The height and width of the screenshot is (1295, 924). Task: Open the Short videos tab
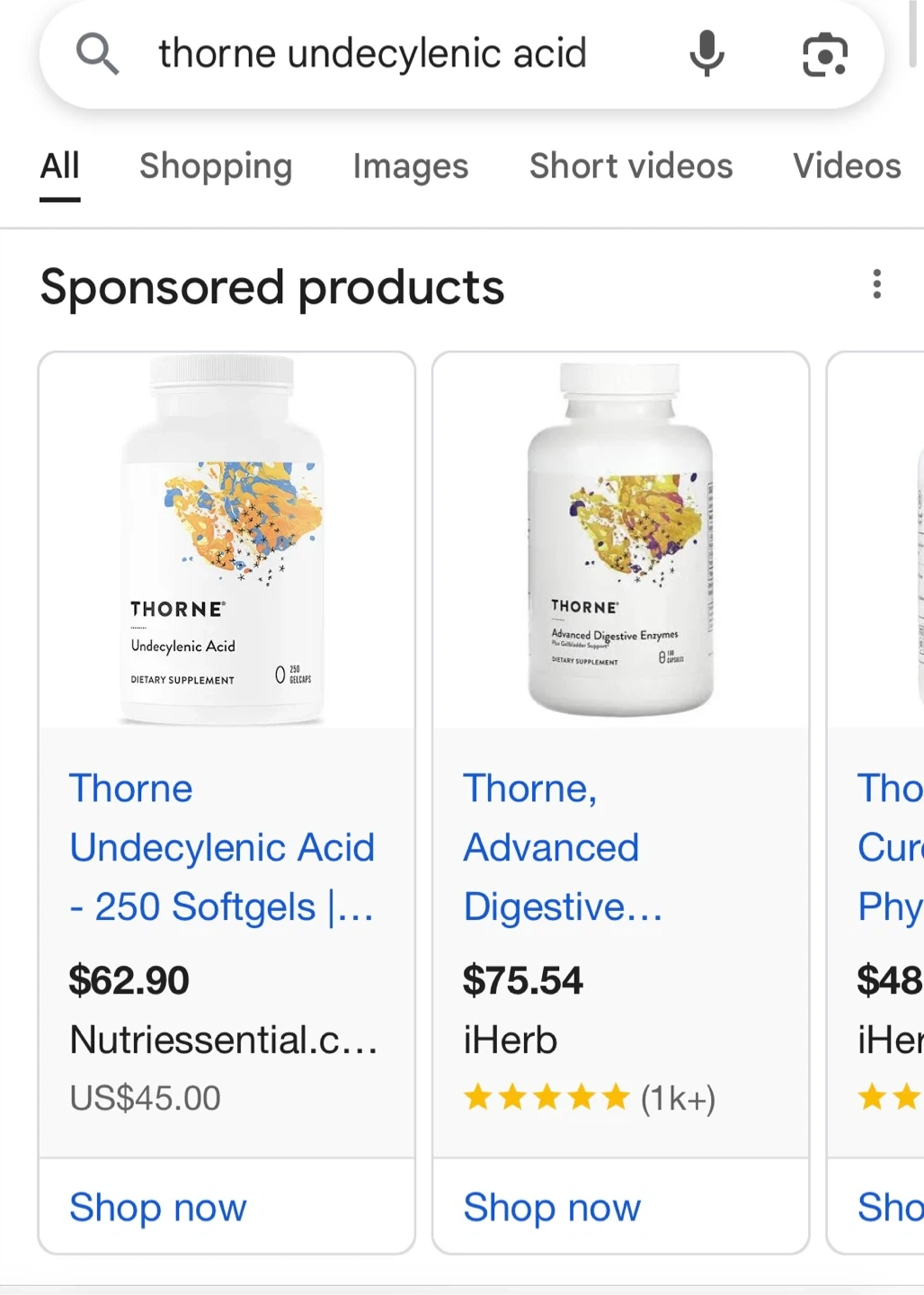click(x=631, y=166)
